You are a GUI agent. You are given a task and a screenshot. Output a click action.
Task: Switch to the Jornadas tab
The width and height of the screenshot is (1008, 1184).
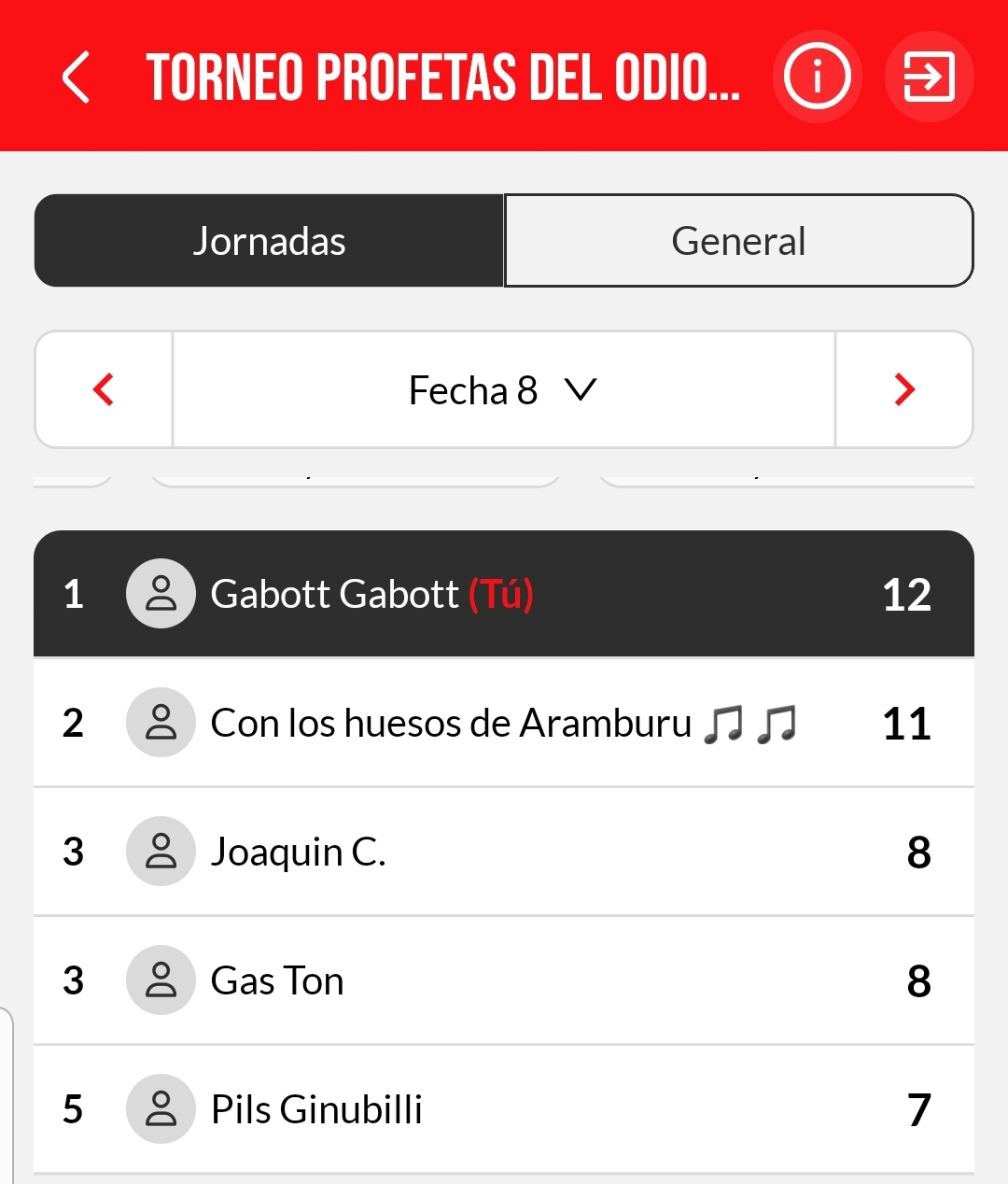point(269,241)
